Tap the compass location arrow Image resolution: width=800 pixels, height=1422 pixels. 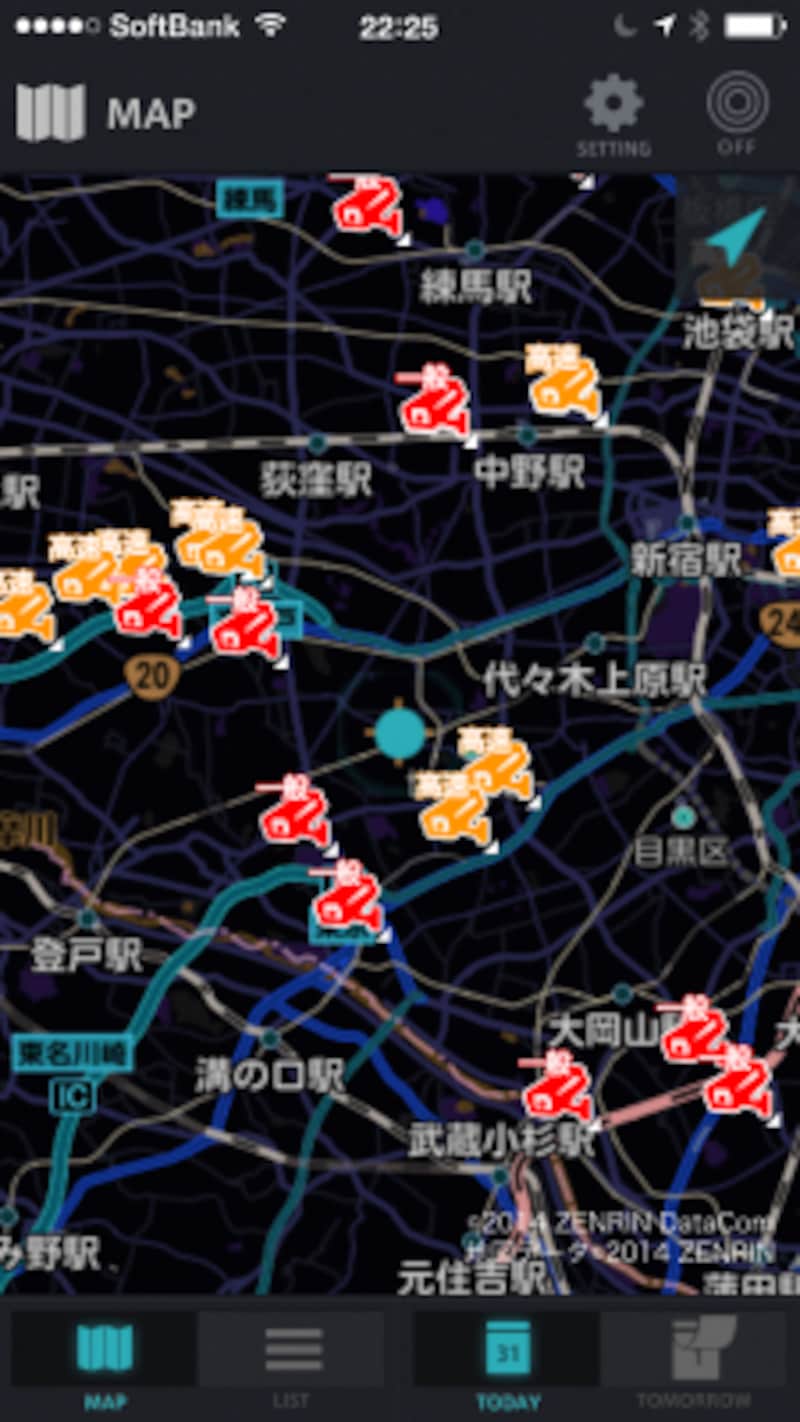pos(737,235)
